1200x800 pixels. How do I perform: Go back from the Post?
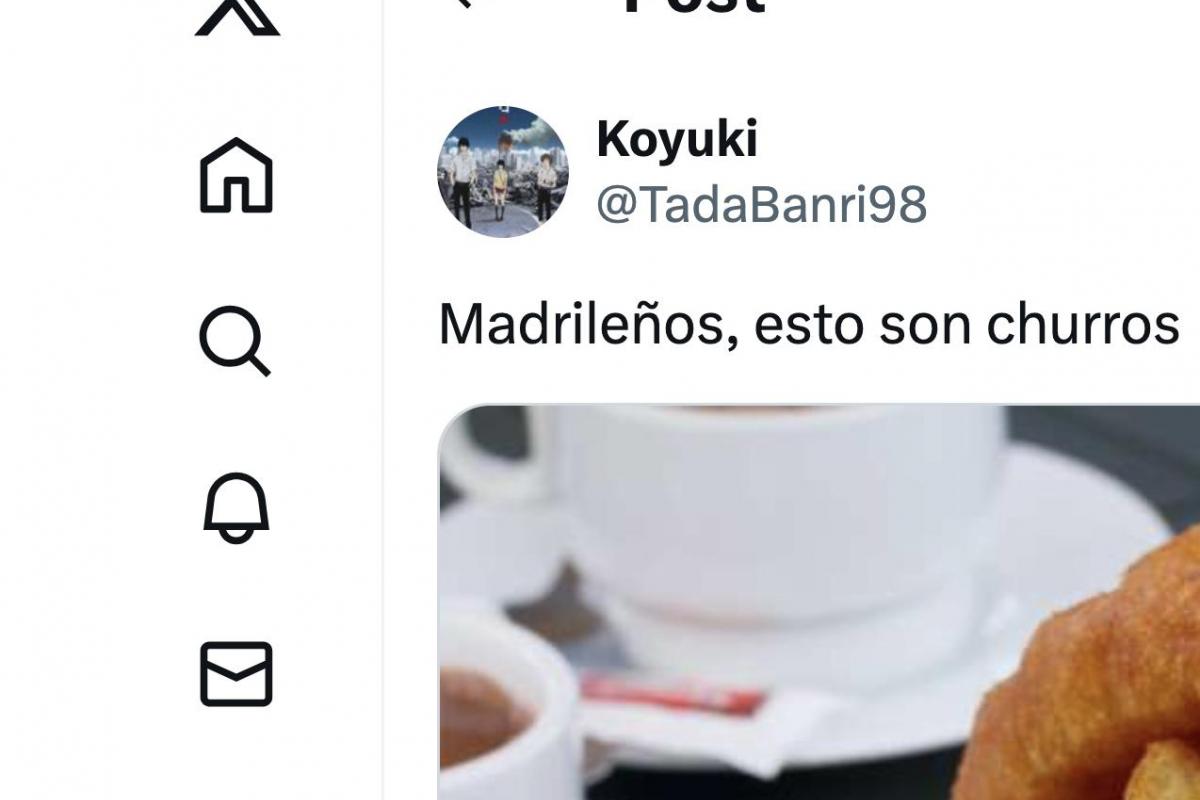tap(462, 4)
